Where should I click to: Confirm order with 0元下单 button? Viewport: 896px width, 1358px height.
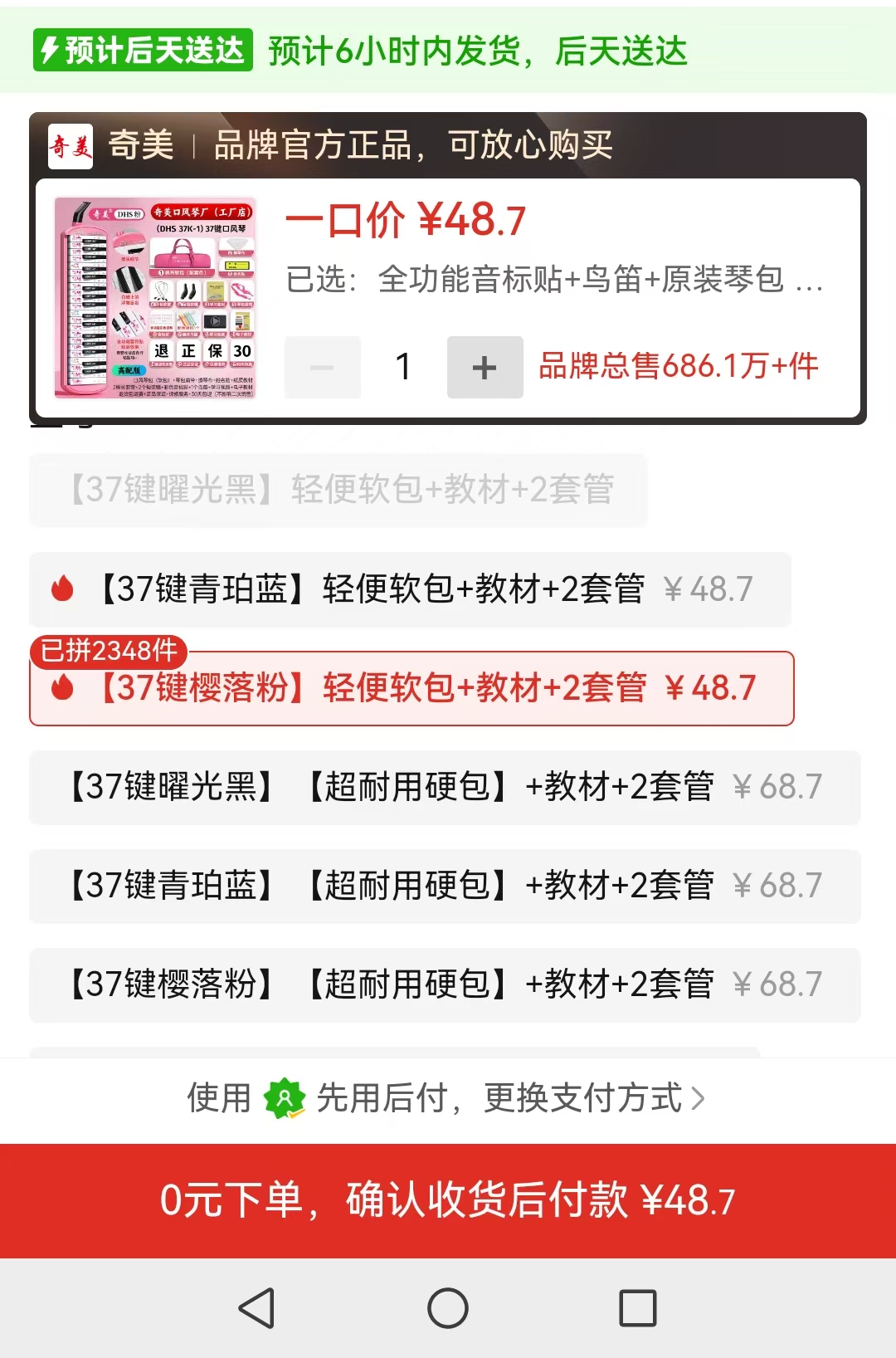tap(448, 1200)
